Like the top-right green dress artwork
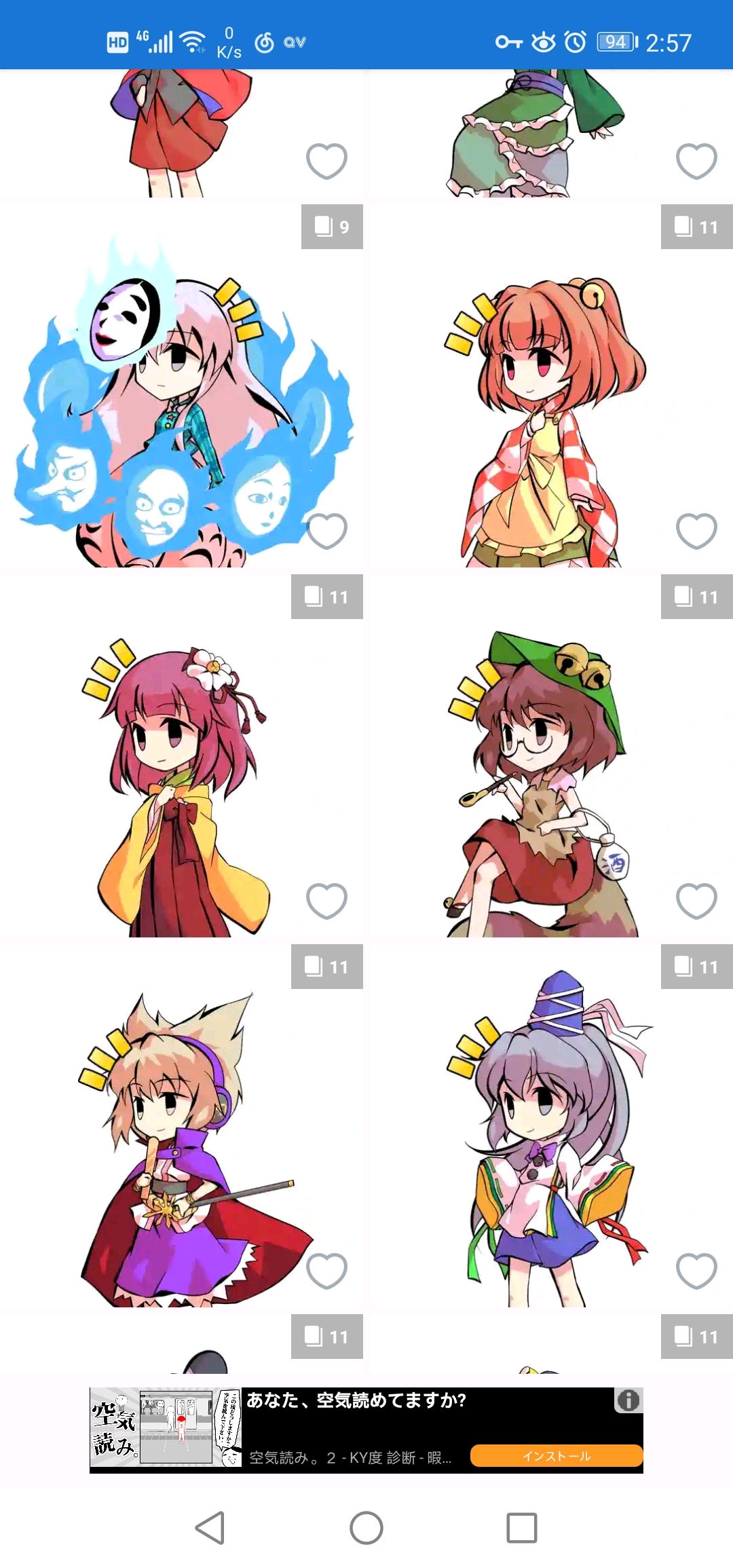733x1568 pixels. tap(696, 161)
